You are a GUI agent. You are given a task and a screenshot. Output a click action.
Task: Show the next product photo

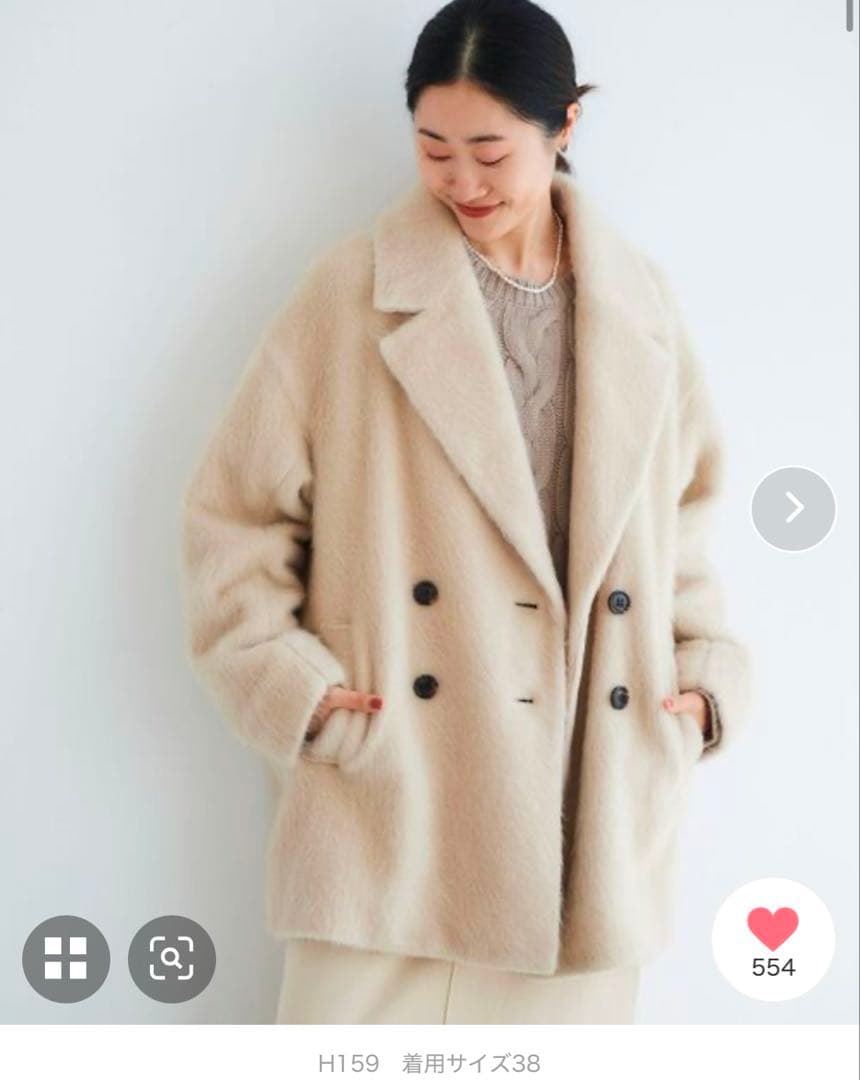coord(793,508)
